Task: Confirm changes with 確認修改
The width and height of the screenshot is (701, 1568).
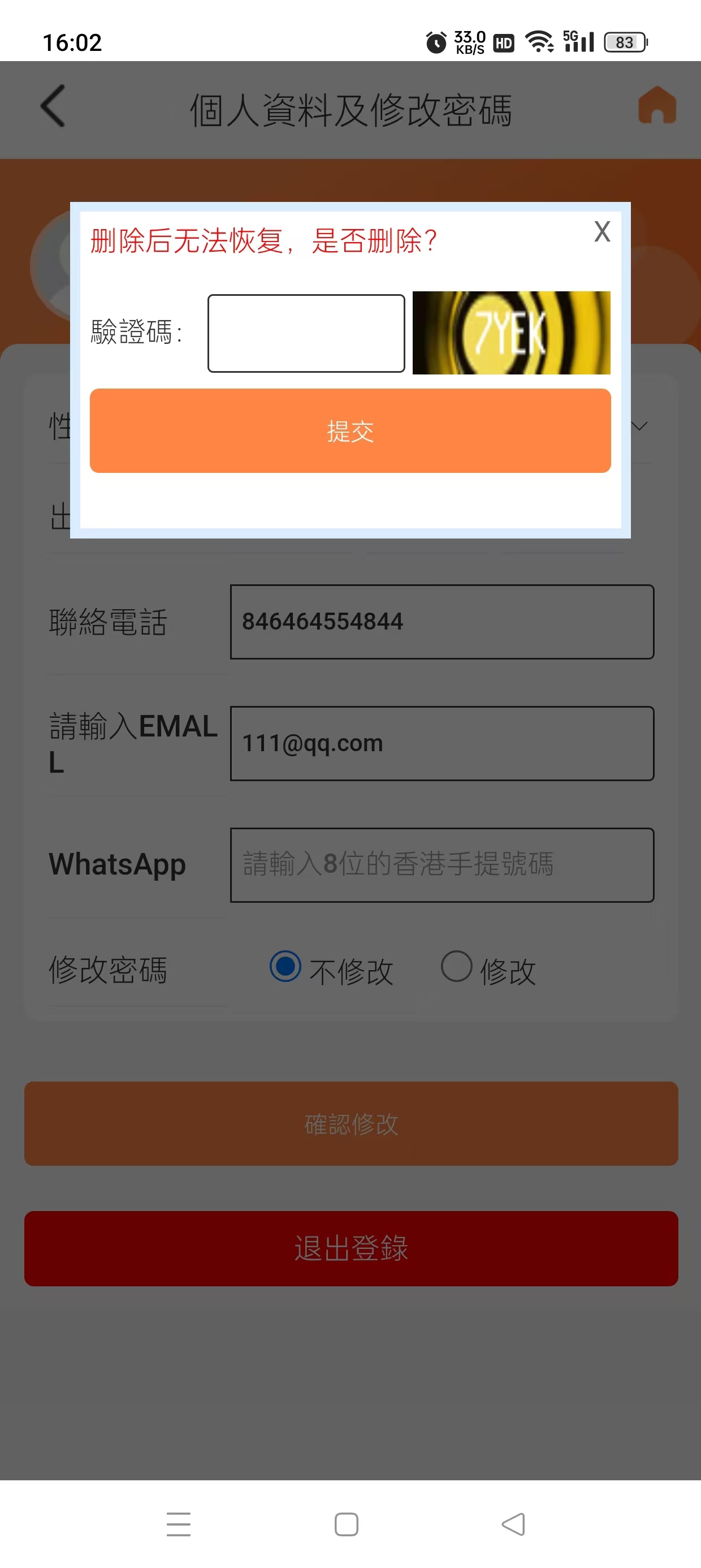Action: tap(351, 1123)
